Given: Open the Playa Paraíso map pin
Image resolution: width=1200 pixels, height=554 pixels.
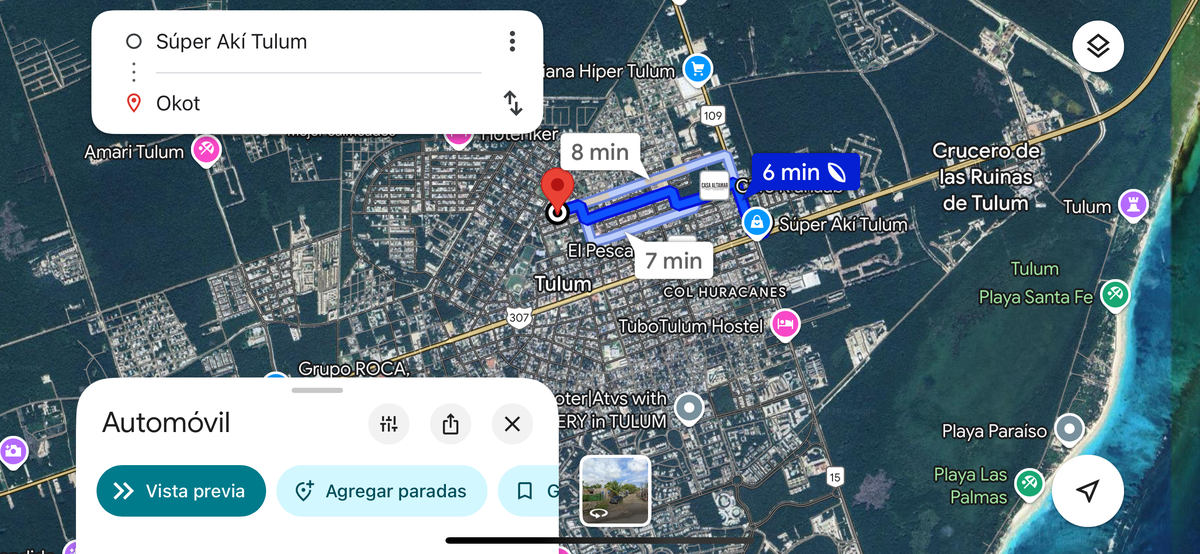Looking at the screenshot, I should [1070, 431].
